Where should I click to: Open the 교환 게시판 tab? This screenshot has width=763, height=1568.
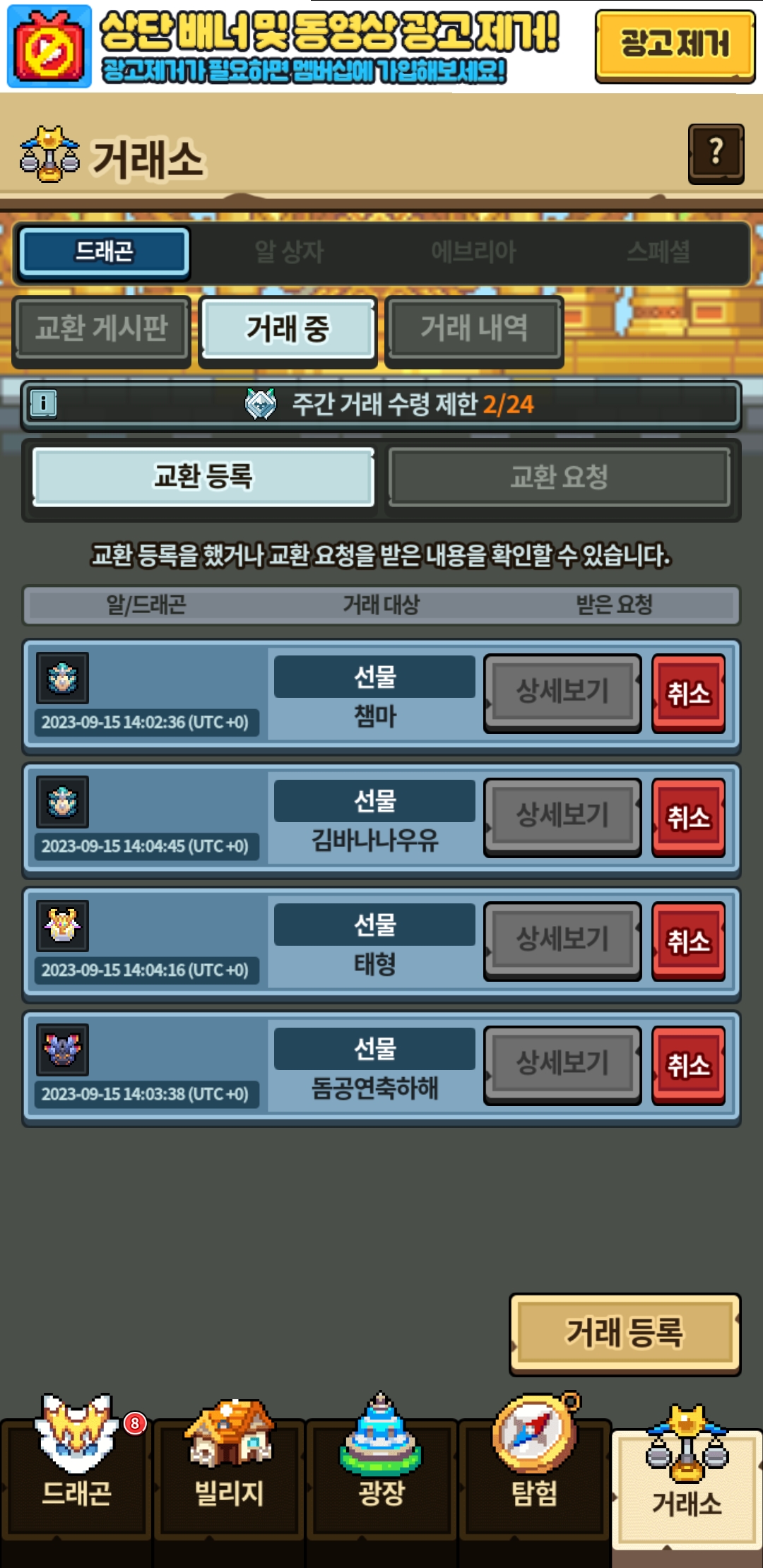[102, 328]
